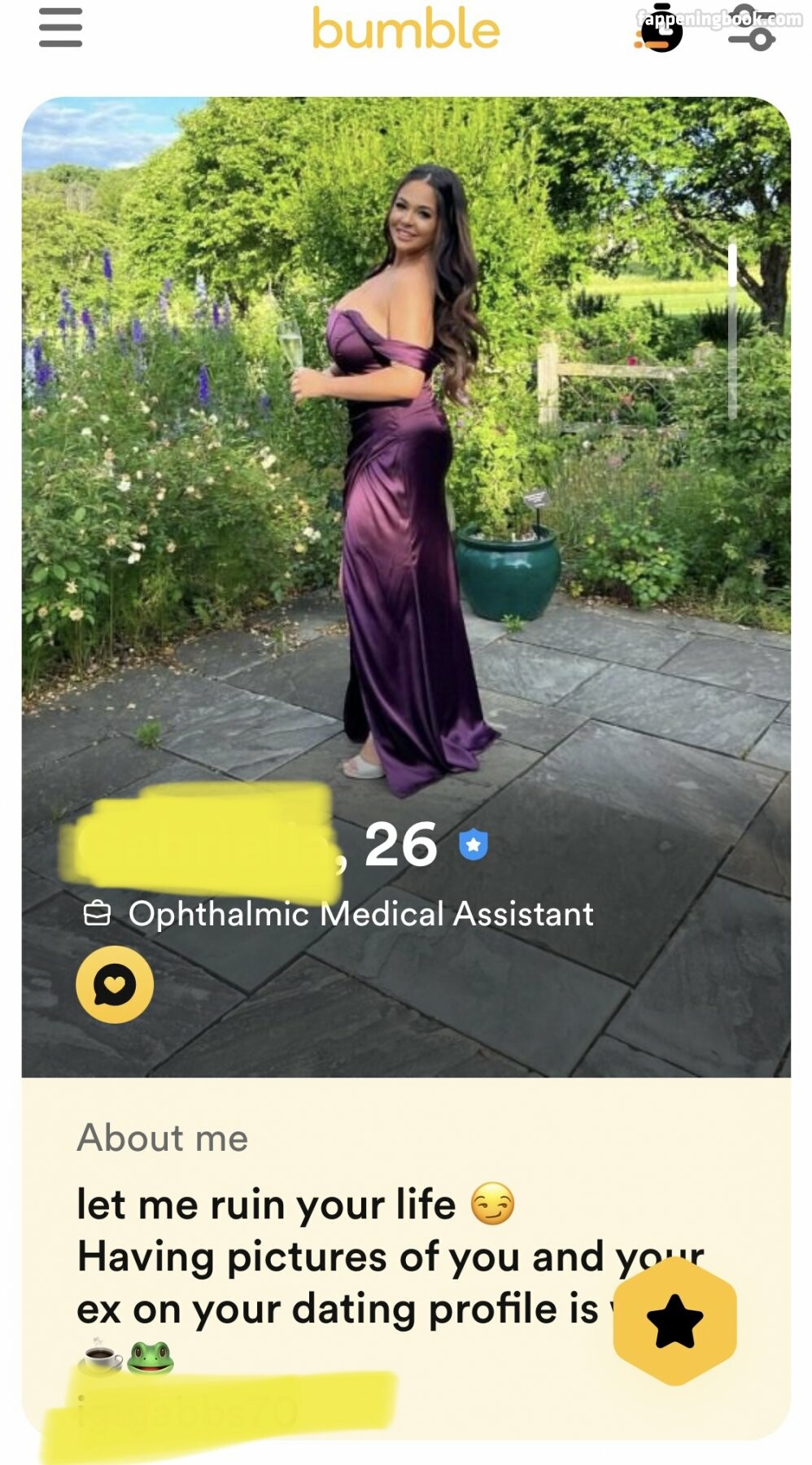
Task: Open the hamburger menu
Action: tap(60, 28)
